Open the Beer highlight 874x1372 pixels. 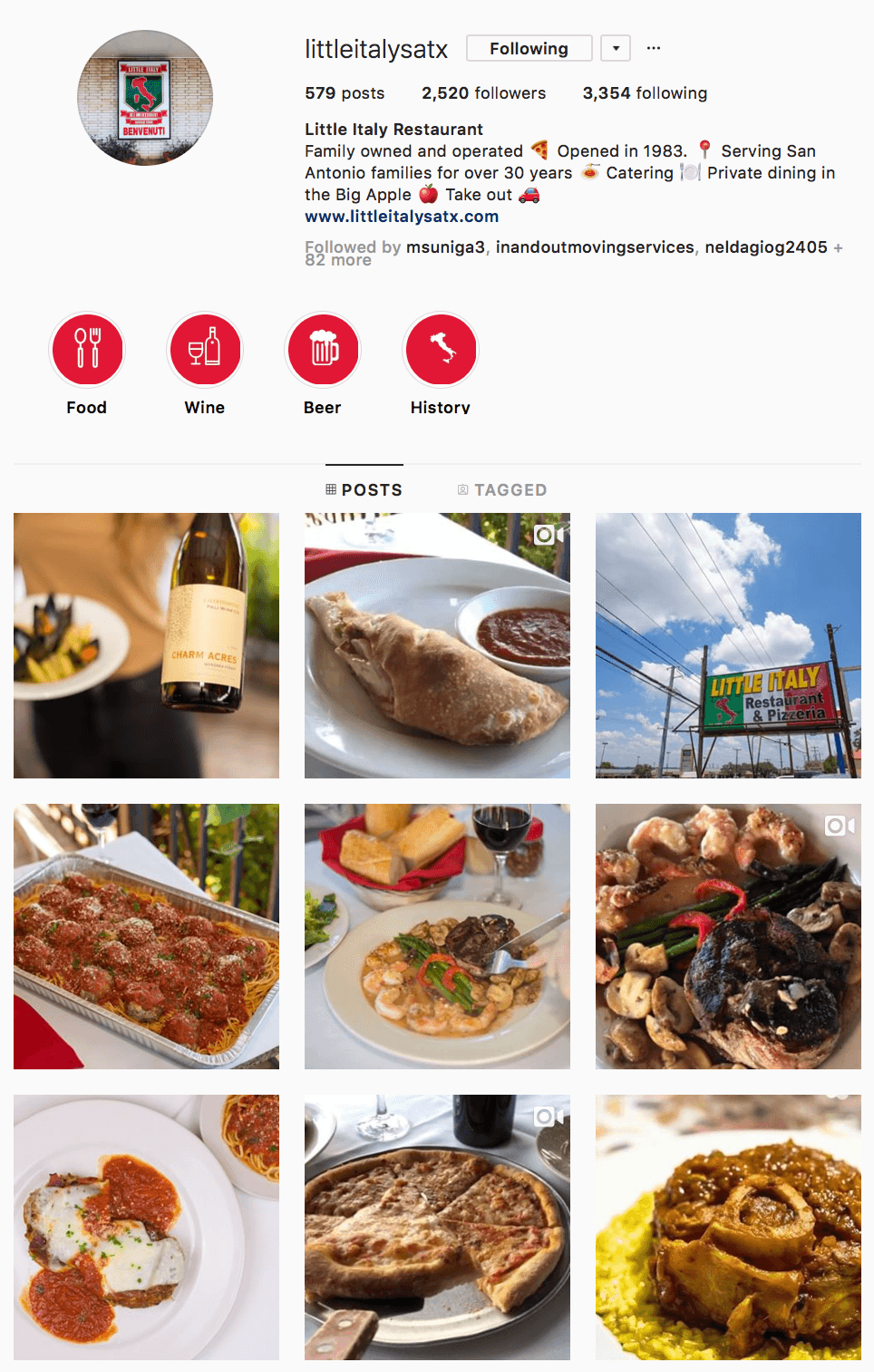323,350
